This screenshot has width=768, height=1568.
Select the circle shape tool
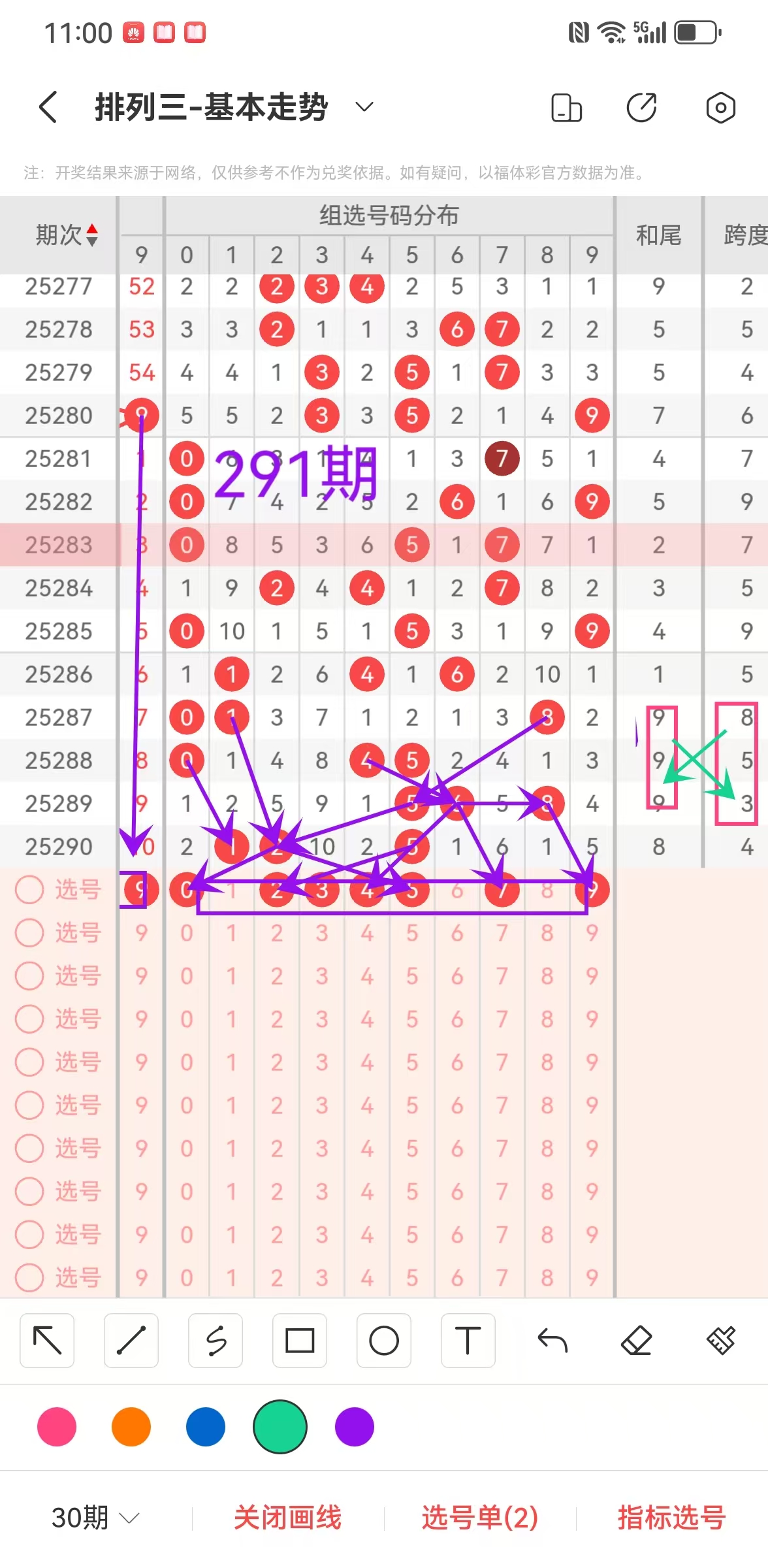[x=384, y=1341]
